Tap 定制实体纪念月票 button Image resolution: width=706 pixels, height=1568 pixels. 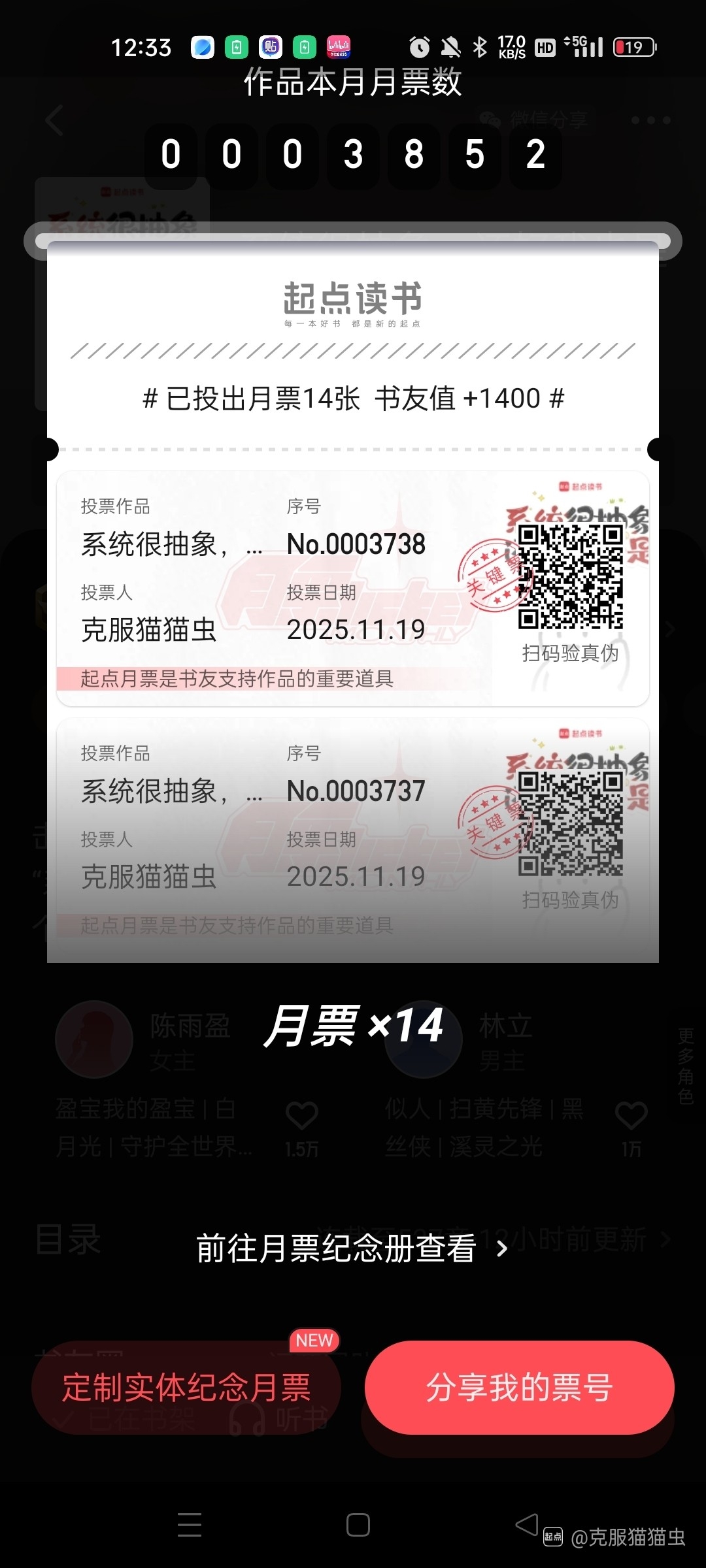[x=186, y=1388]
